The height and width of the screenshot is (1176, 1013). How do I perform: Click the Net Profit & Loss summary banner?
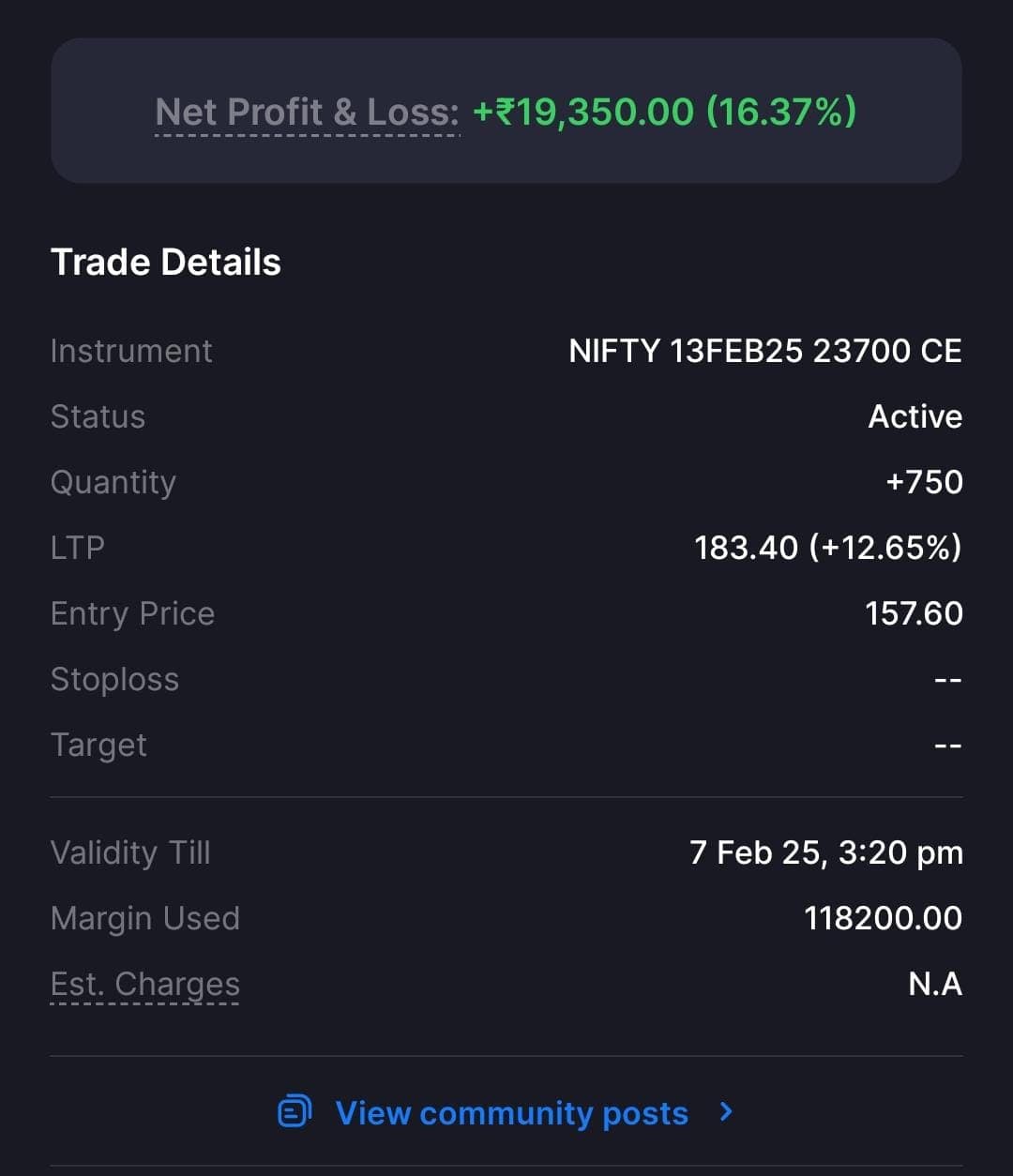click(506, 111)
